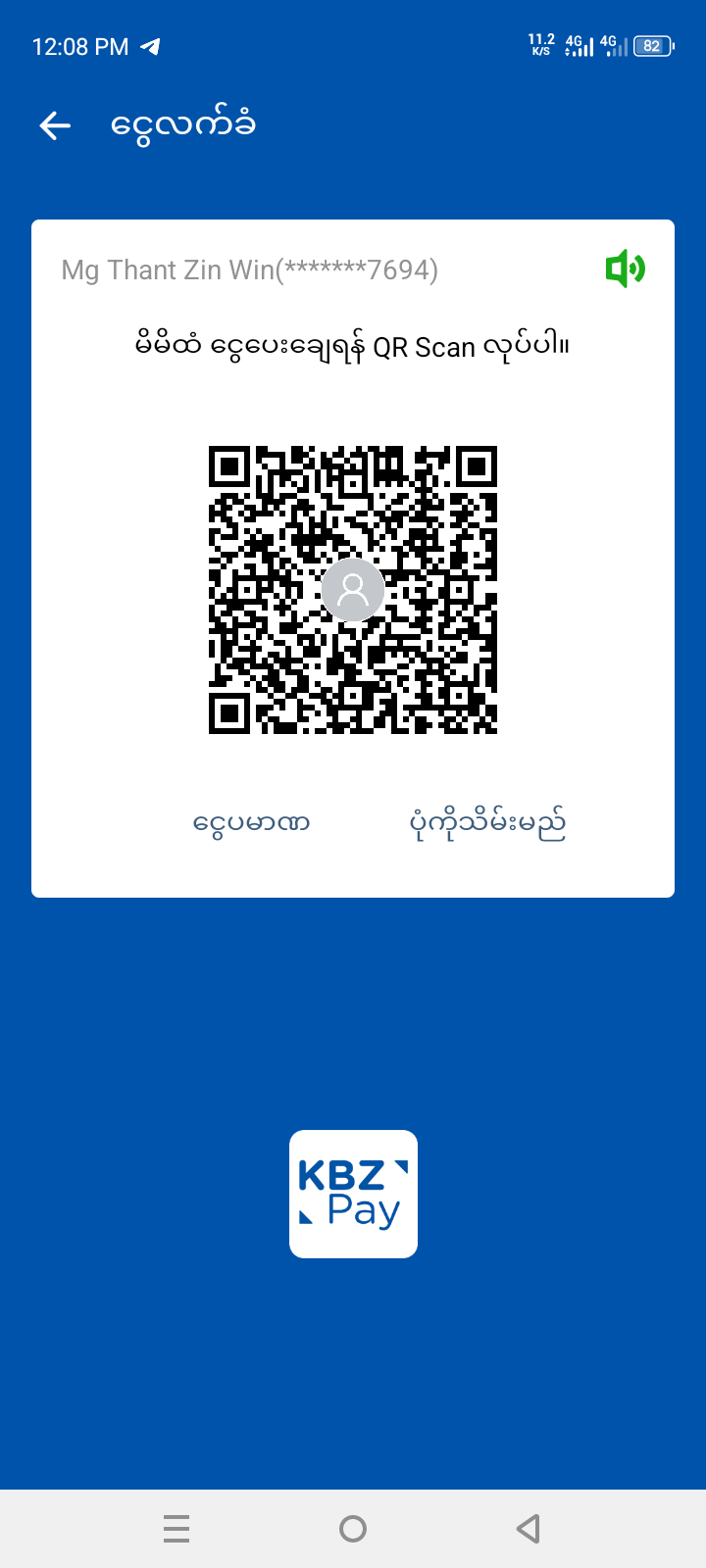
Task: Tap ငွေပမာဏ to set amount
Action: click(x=251, y=823)
